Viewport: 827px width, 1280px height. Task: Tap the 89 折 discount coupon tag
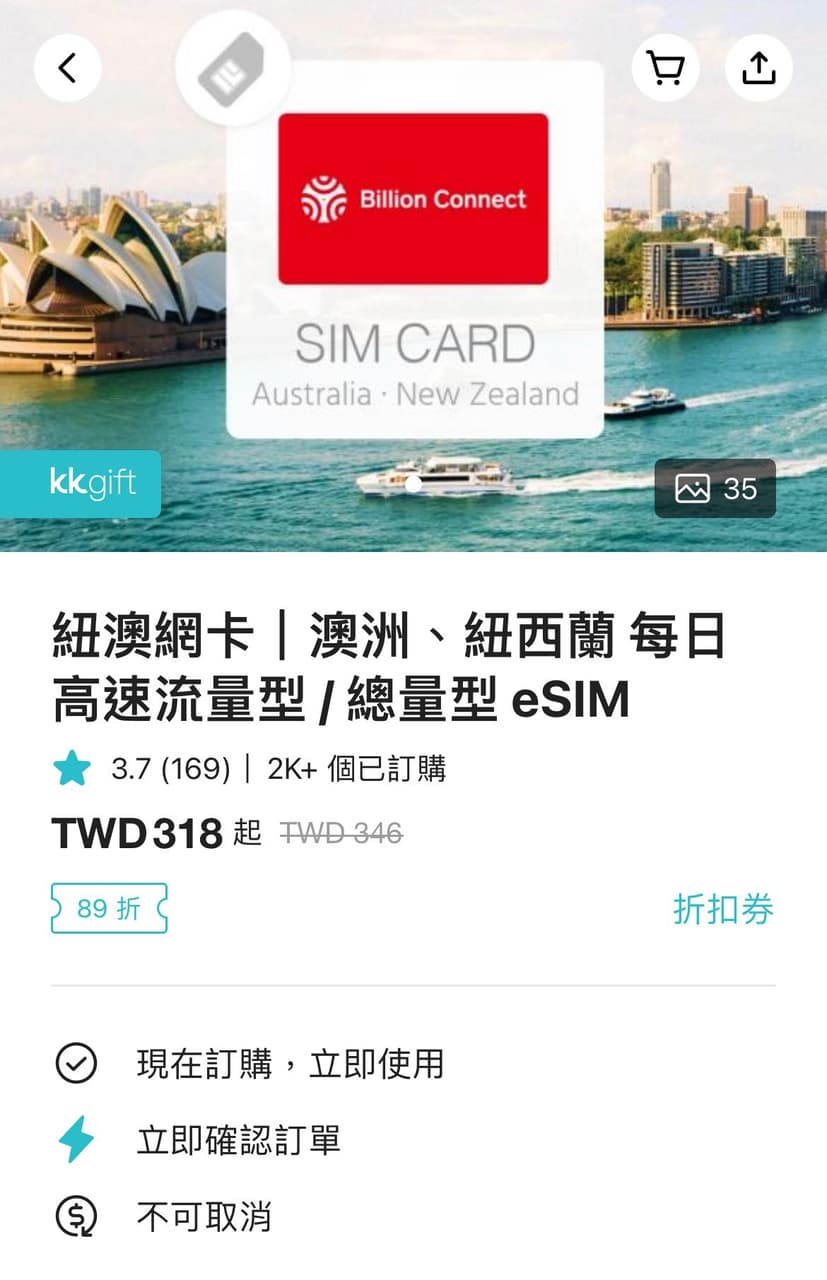click(x=108, y=910)
